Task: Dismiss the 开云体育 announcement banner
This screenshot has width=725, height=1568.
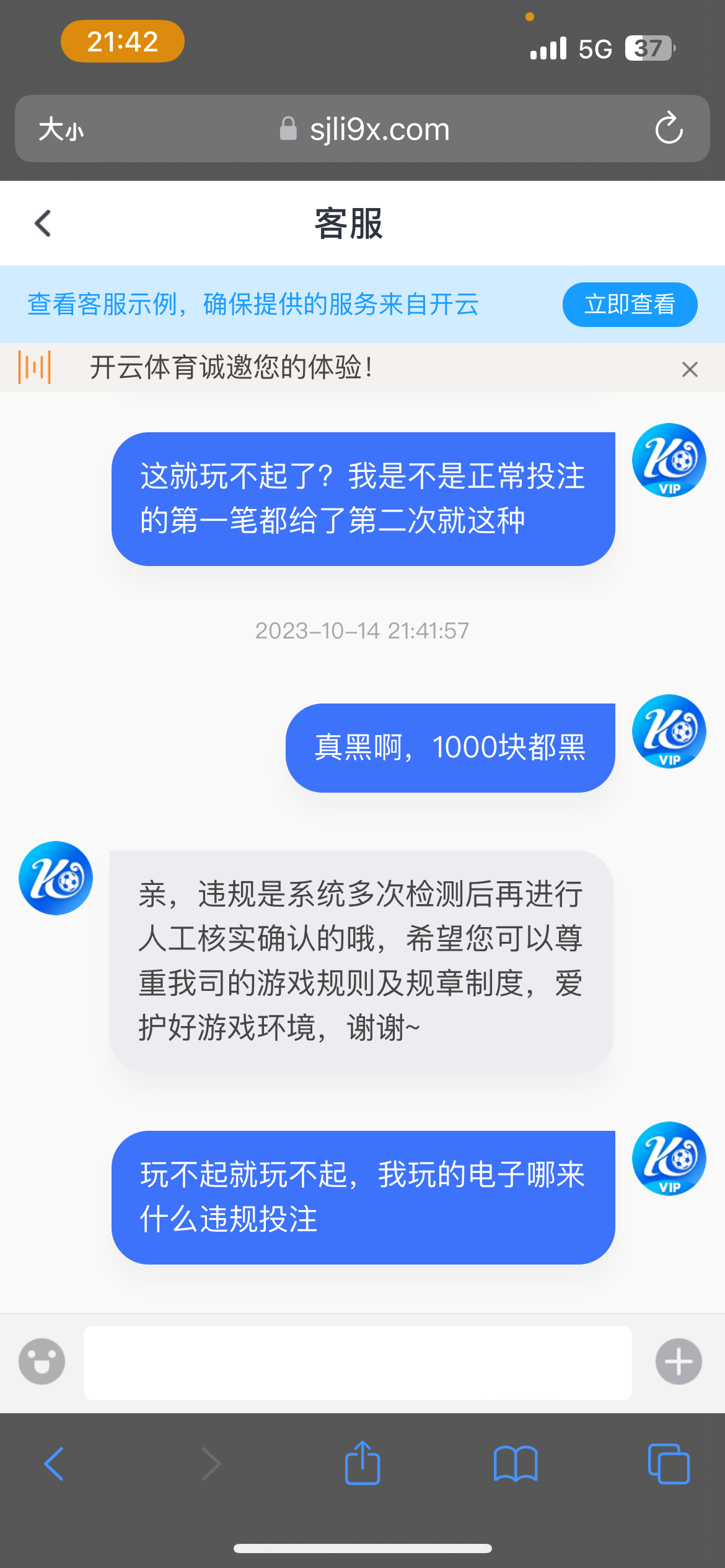Action: tap(690, 369)
